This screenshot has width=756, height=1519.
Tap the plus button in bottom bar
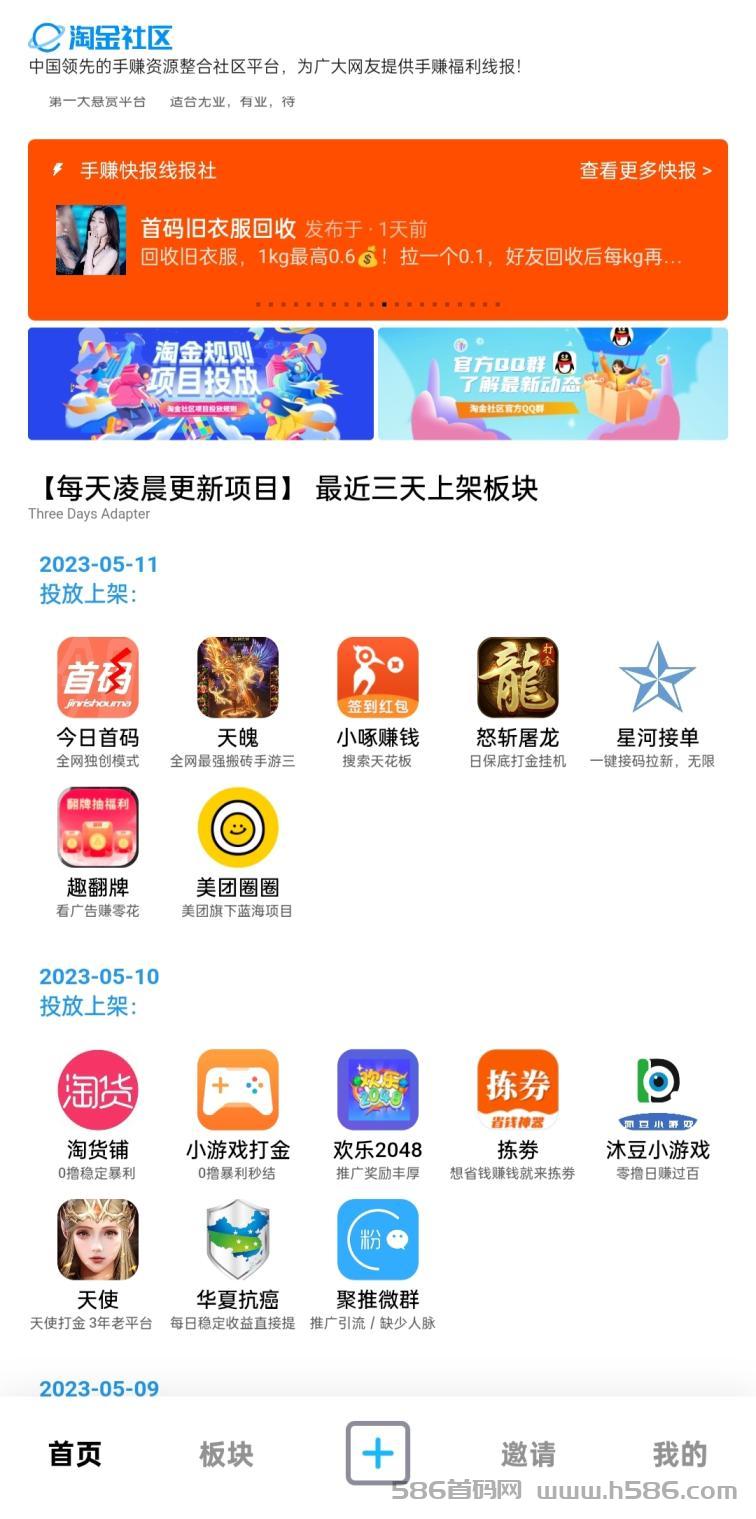(378, 1453)
